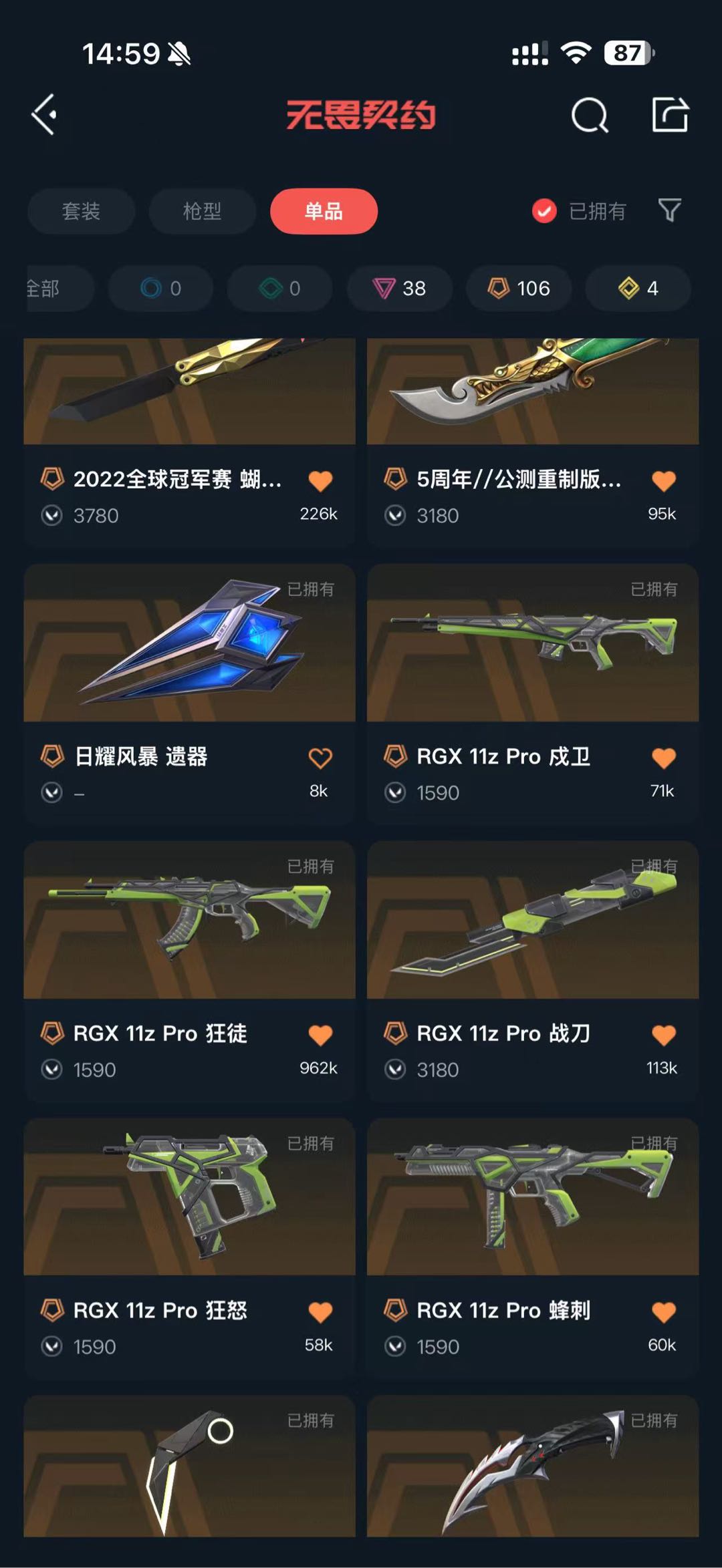The width and height of the screenshot is (722, 1568).
Task: Open the filter funnel icon
Action: (669, 210)
